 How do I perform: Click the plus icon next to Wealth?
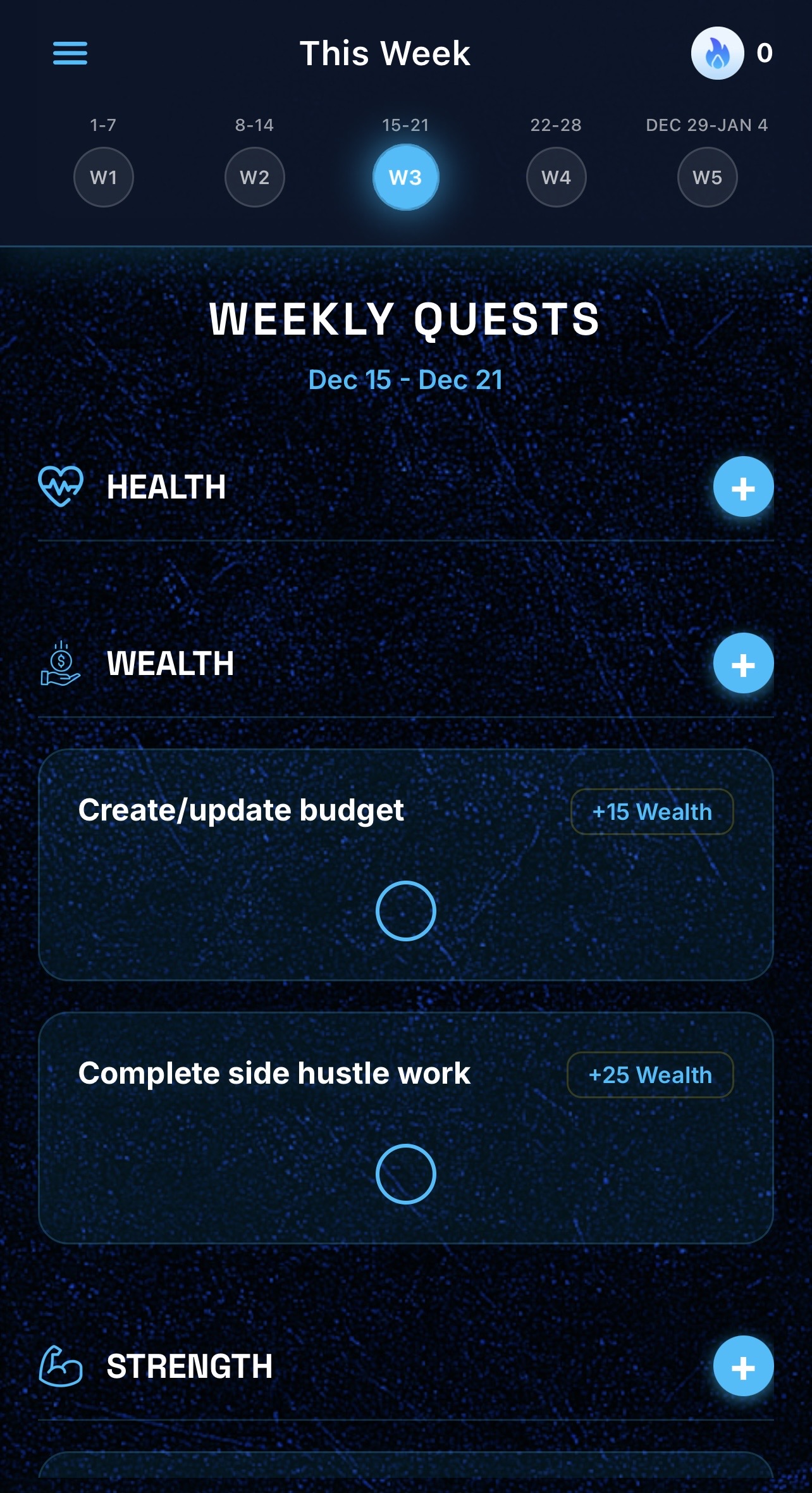coord(743,664)
